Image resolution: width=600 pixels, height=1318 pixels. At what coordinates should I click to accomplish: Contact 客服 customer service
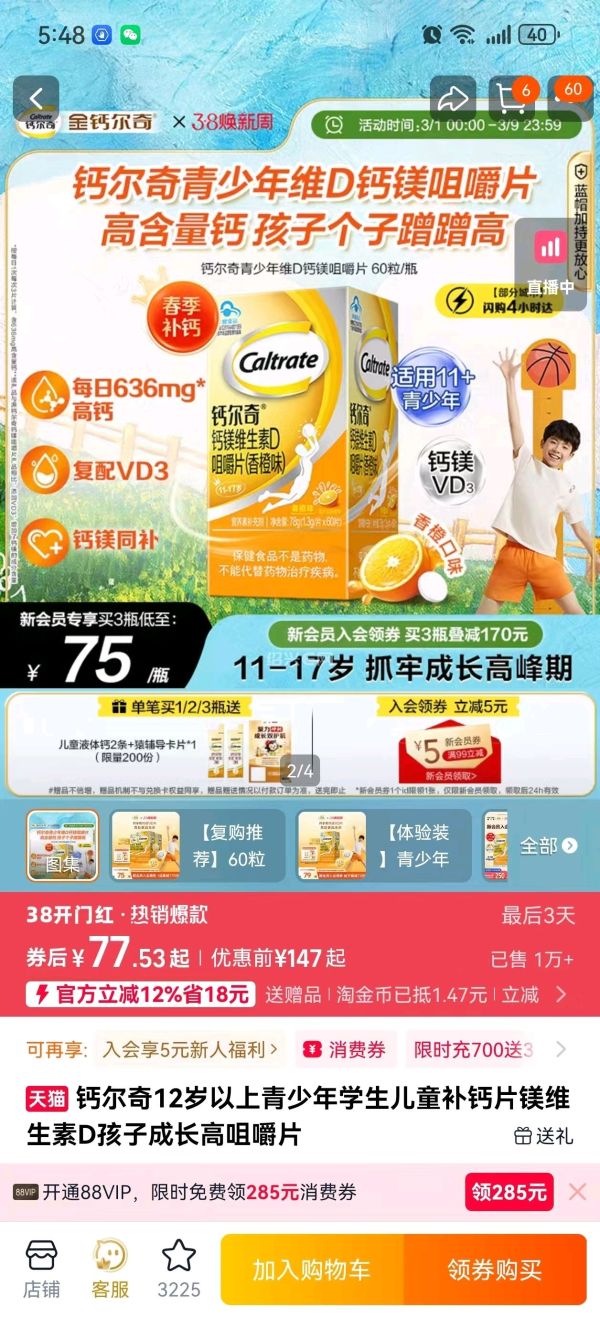(x=110, y=1268)
